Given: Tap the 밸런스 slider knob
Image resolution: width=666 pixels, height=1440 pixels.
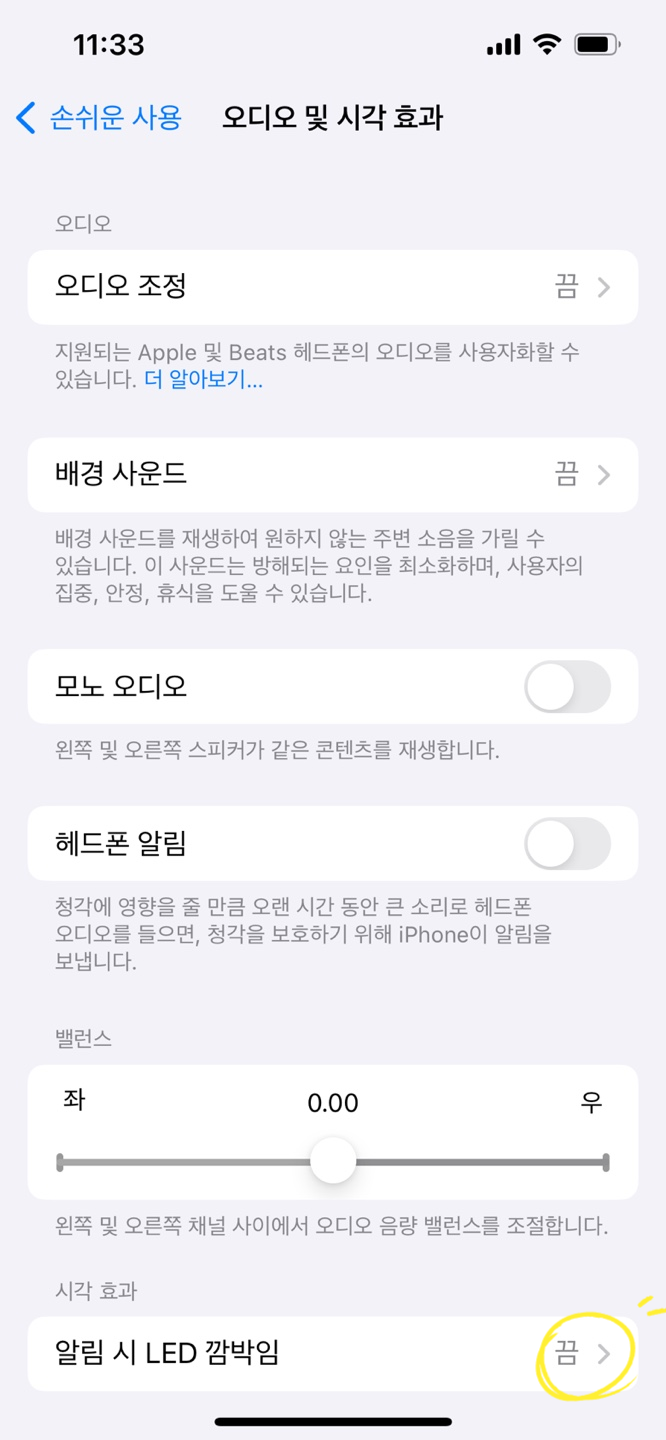Looking at the screenshot, I should click(x=333, y=1162).
